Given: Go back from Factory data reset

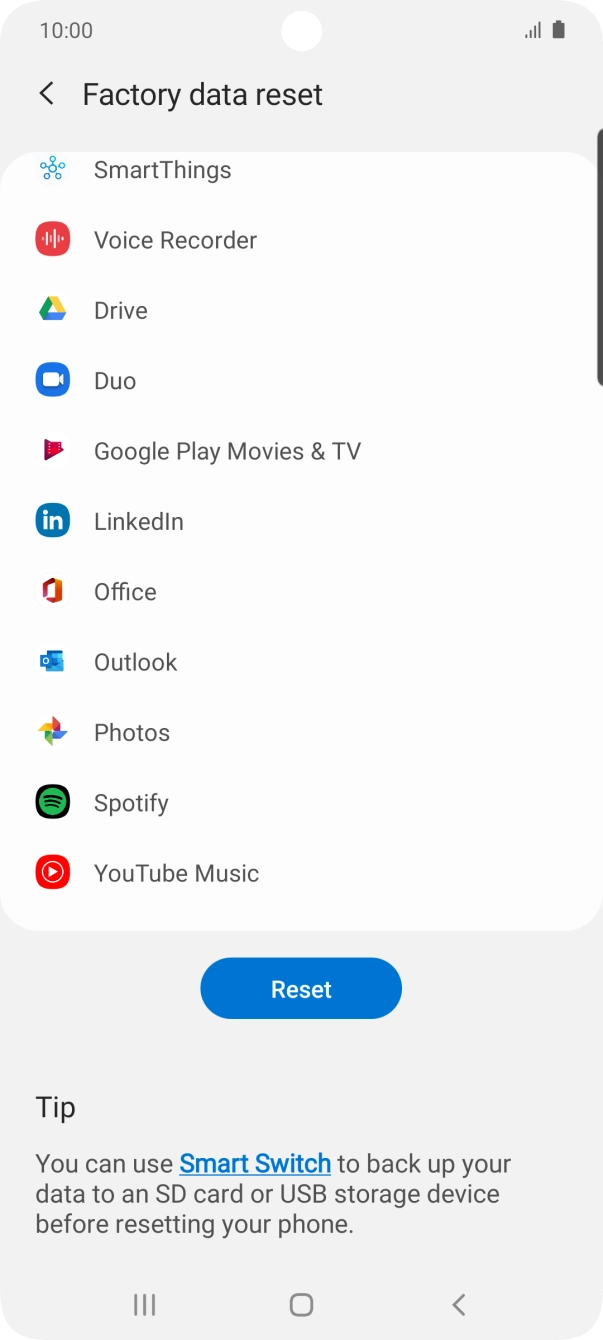Looking at the screenshot, I should (x=46, y=94).
